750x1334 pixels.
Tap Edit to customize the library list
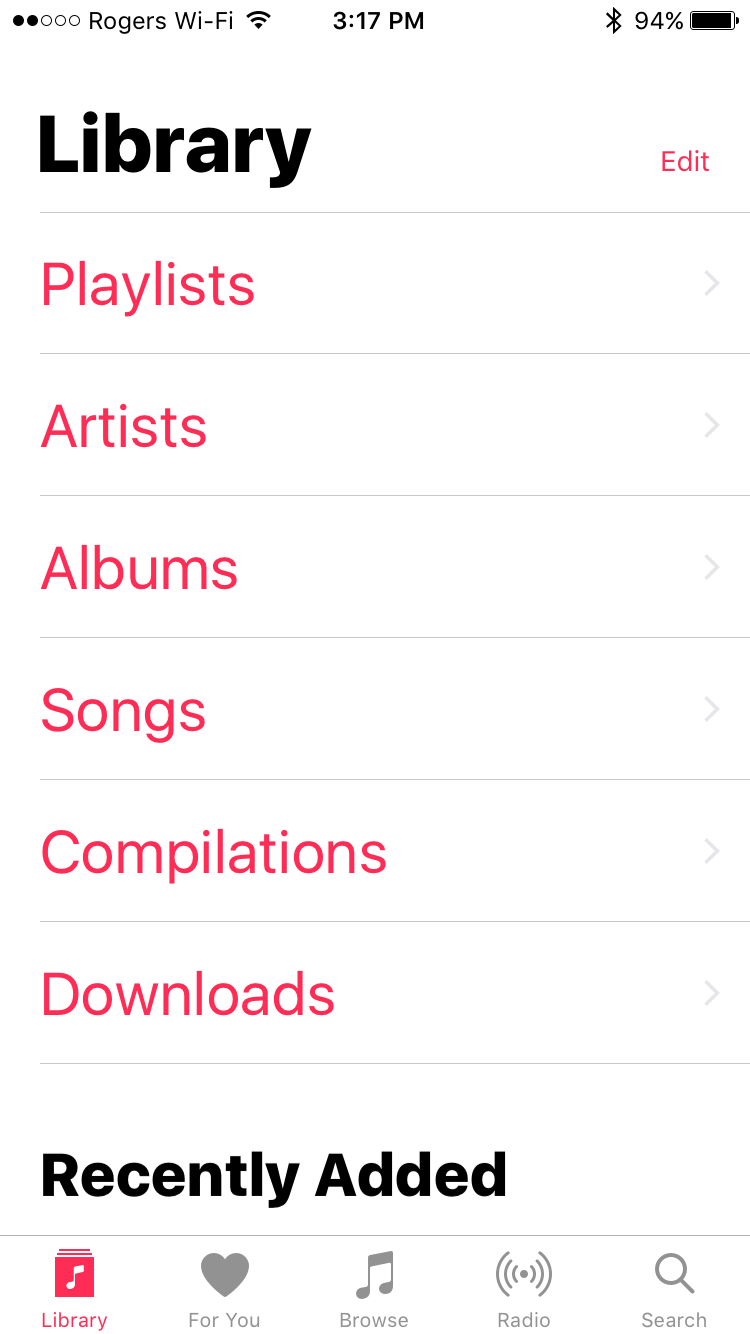pos(685,161)
